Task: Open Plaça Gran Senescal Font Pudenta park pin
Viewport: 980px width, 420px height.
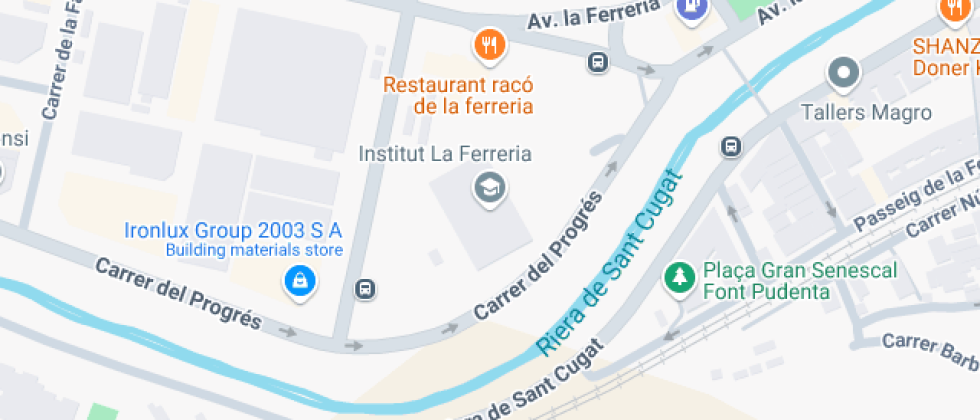Action: [x=681, y=278]
